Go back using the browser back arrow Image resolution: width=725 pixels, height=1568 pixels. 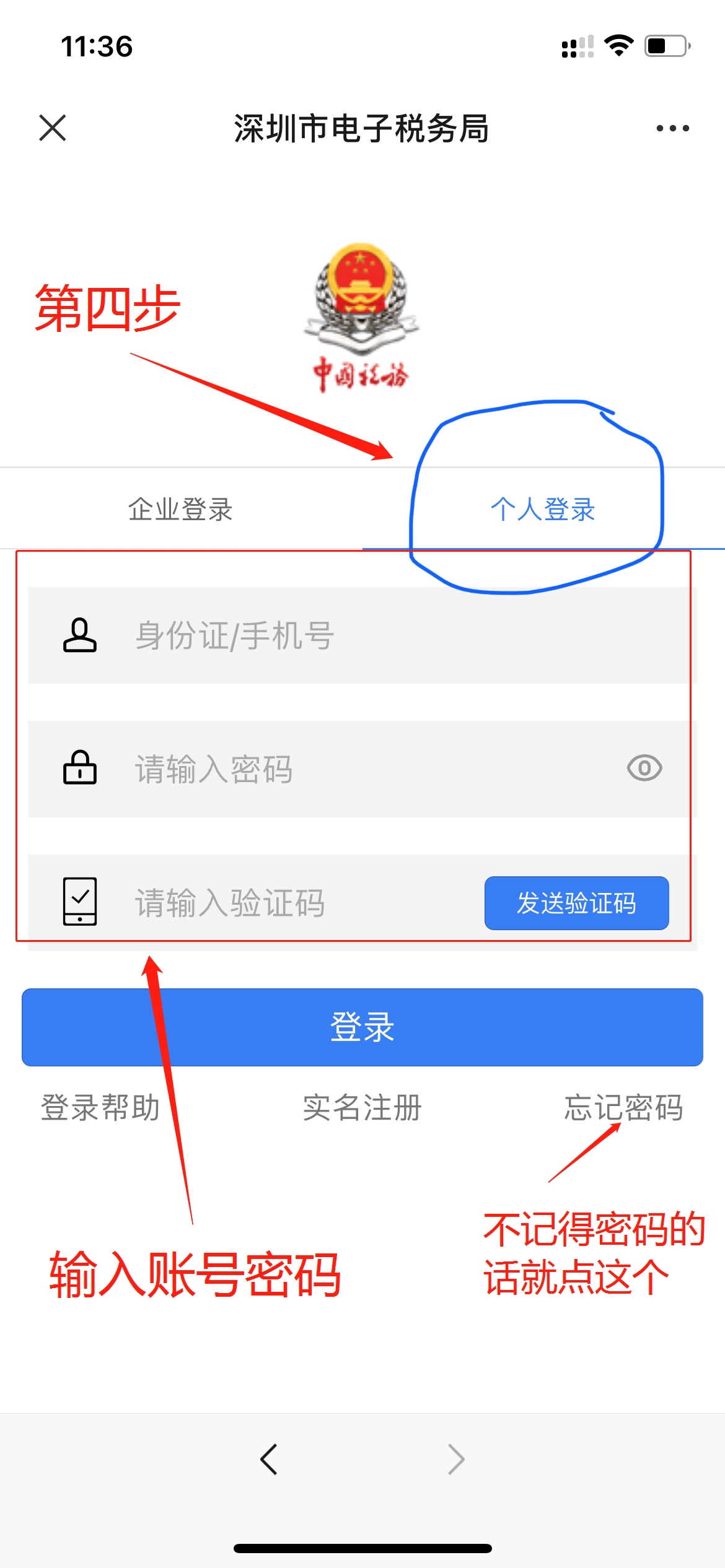tap(269, 1460)
